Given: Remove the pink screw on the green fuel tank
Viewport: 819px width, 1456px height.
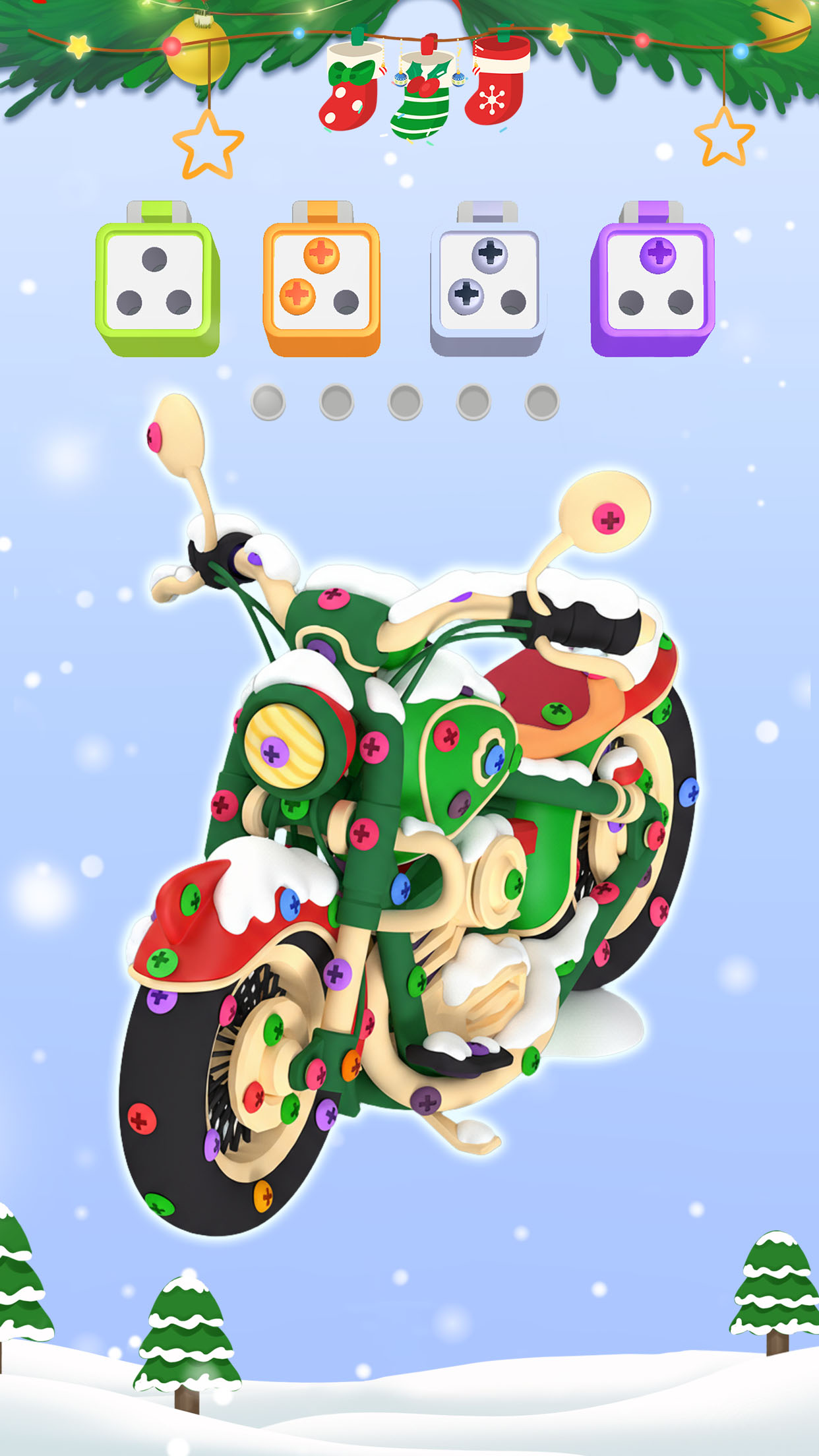Looking at the screenshot, I should (x=447, y=734).
